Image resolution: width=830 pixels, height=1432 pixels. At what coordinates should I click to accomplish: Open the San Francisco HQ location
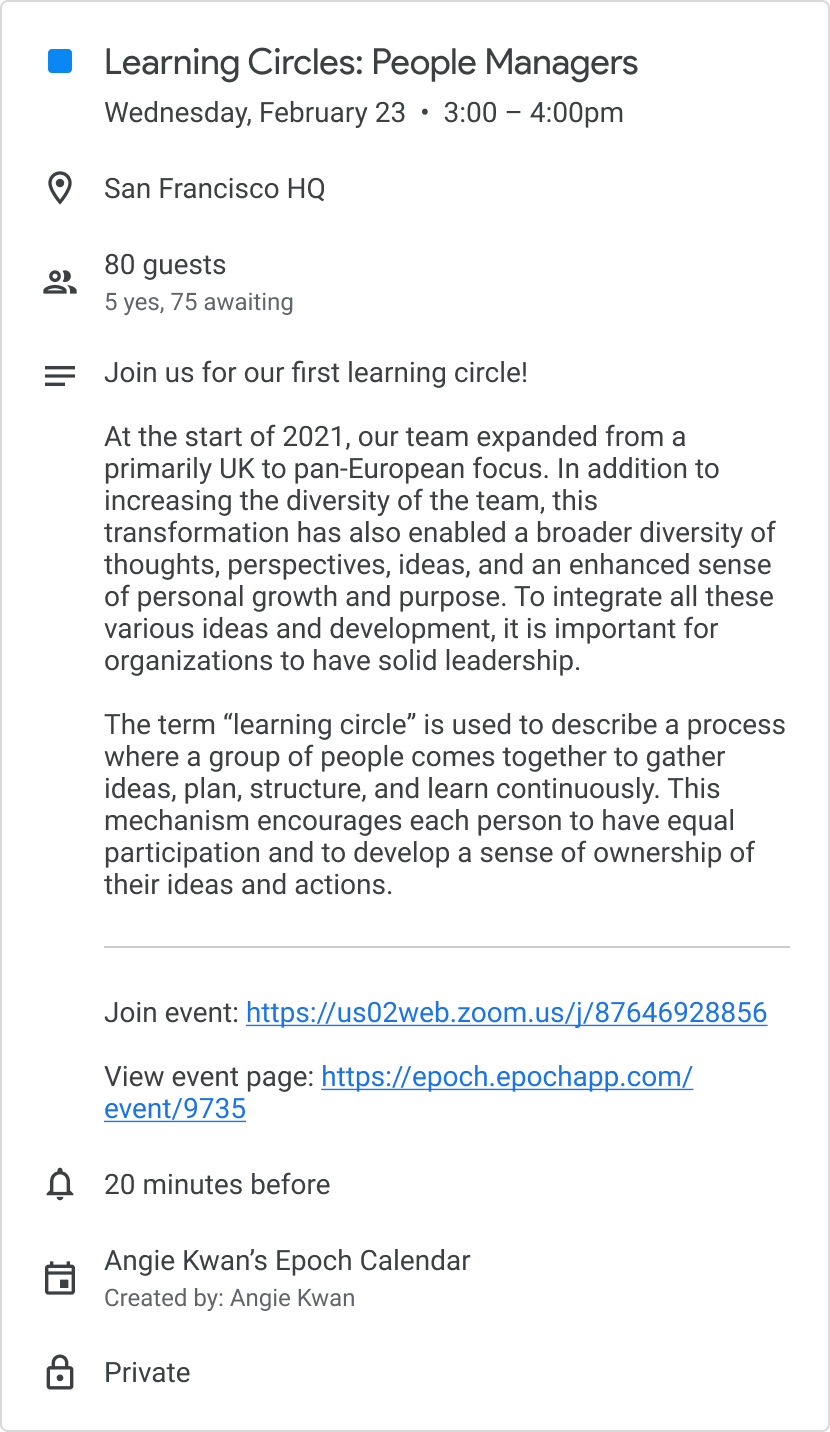[x=215, y=189]
